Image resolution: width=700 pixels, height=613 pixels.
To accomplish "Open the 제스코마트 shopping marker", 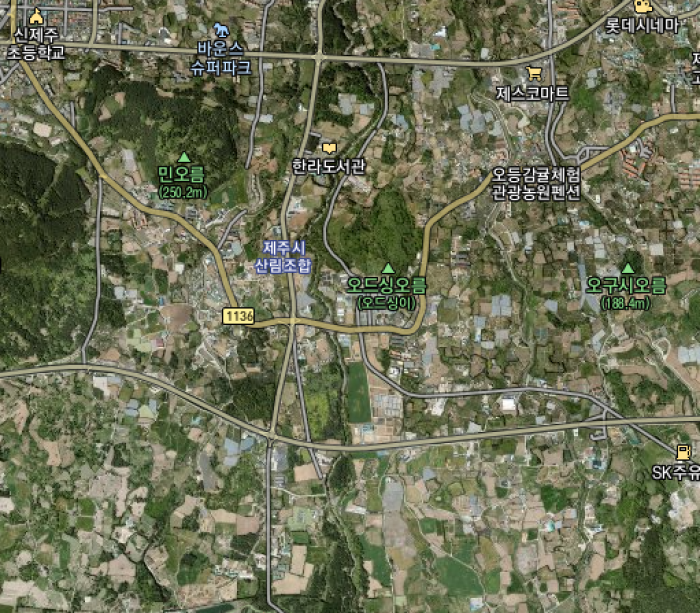I will coord(534,73).
